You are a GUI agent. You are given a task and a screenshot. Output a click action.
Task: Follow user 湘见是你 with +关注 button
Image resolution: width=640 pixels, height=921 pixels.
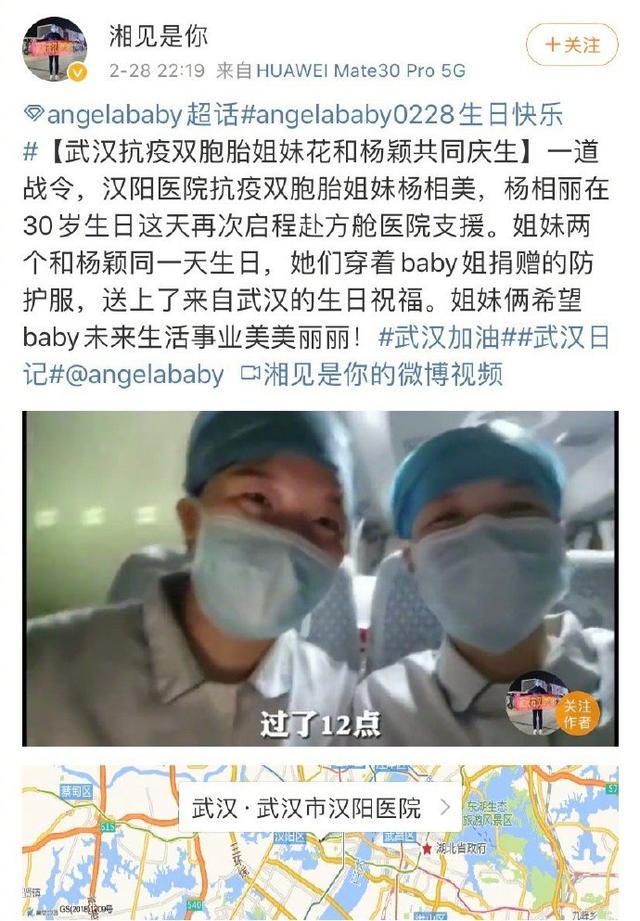point(572,45)
